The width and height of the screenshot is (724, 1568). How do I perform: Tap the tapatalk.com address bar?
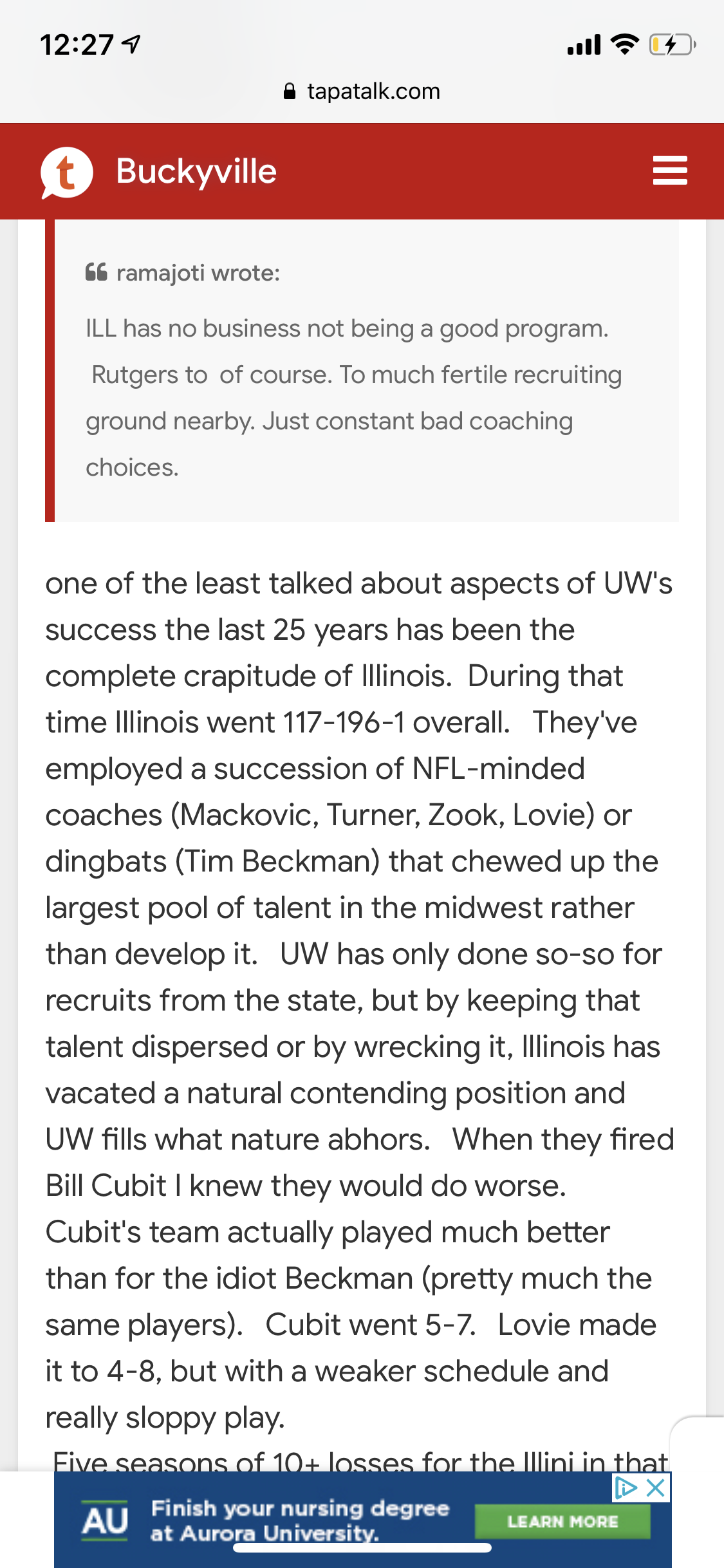[362, 91]
